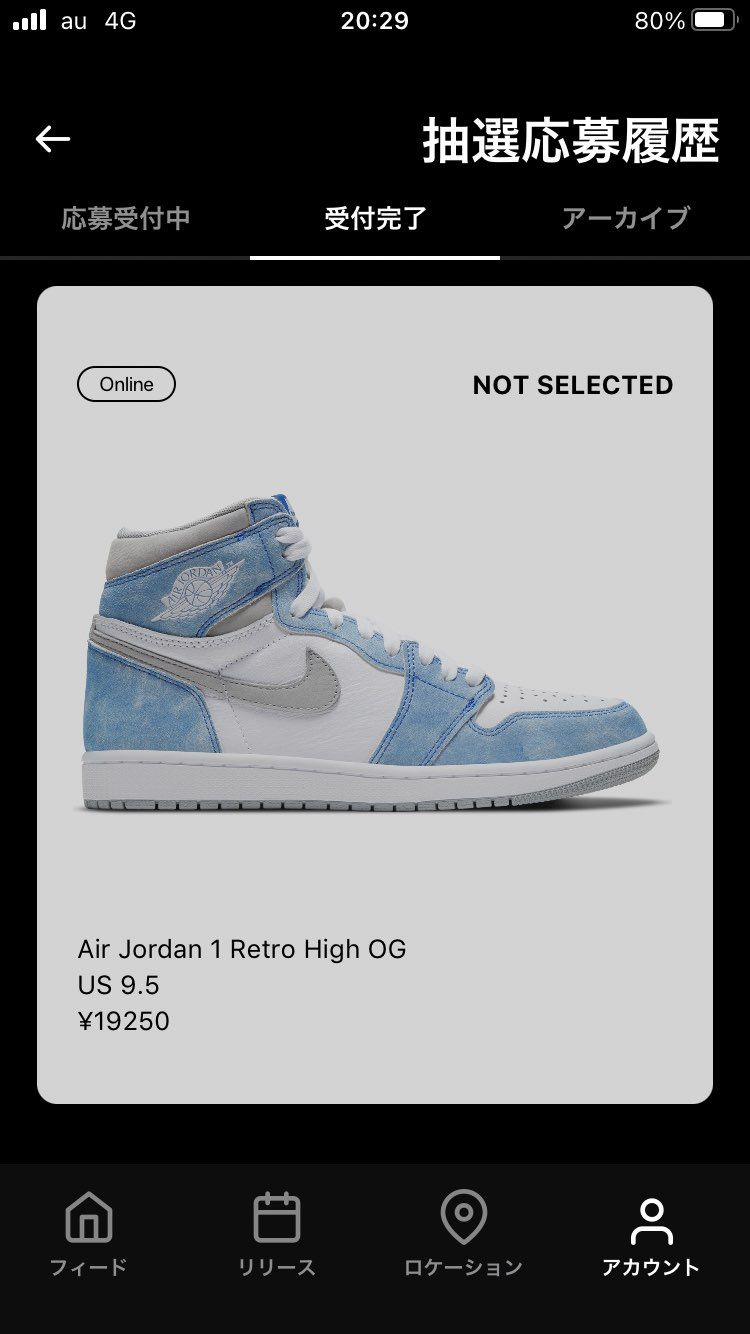750x1334 pixels.
Task: Tap the アカウント tab
Action: click(x=651, y=1235)
